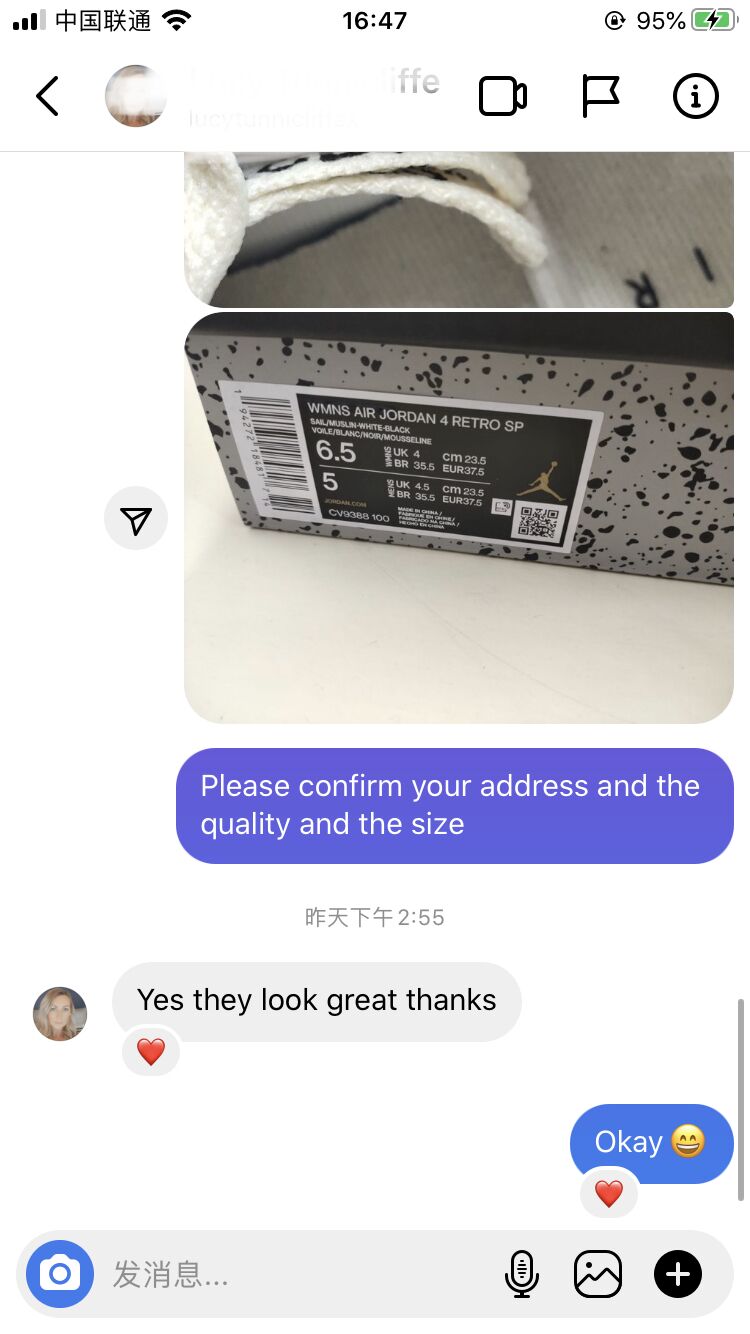Screen dimensions: 750x1334
Task: Open the camera from message bar
Action: point(60,1274)
